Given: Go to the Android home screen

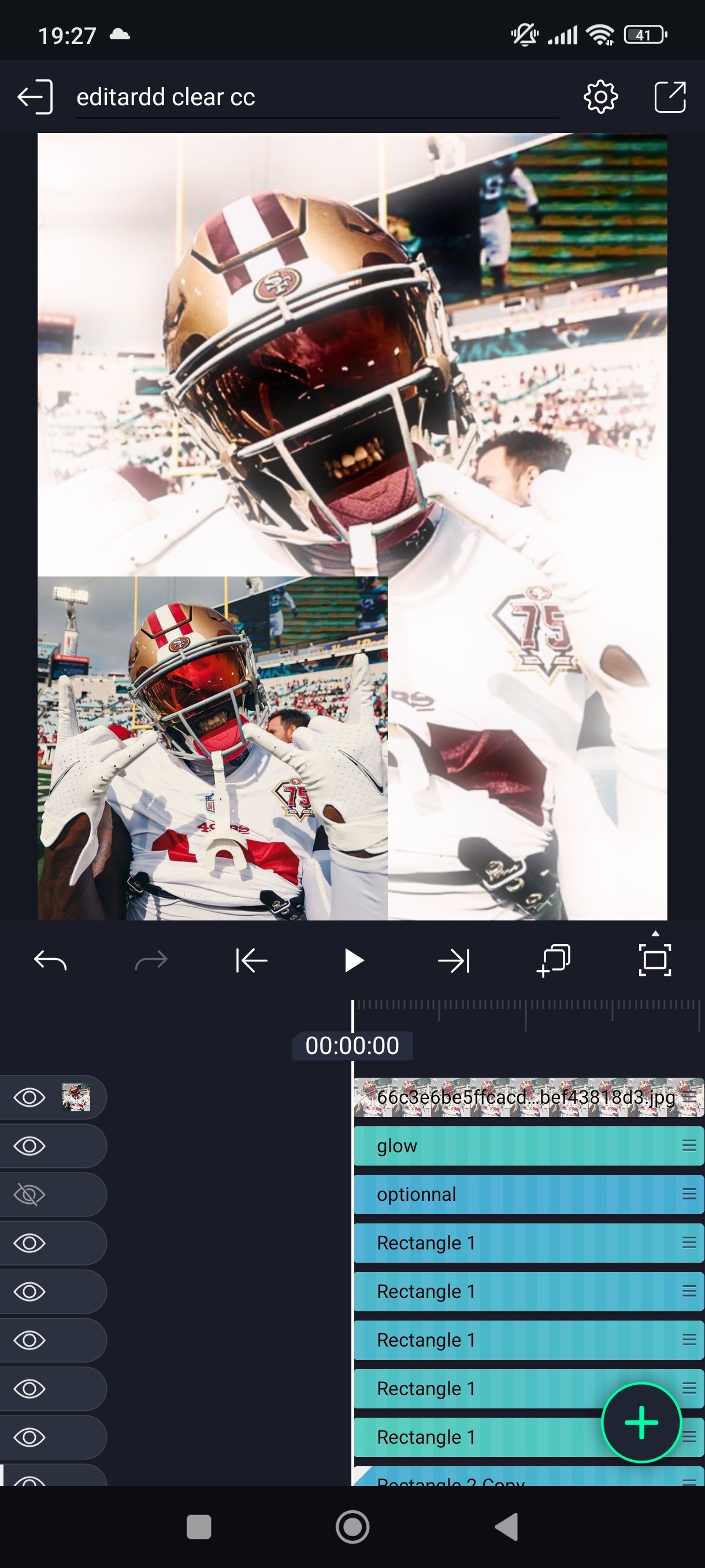Looking at the screenshot, I should (352, 1526).
